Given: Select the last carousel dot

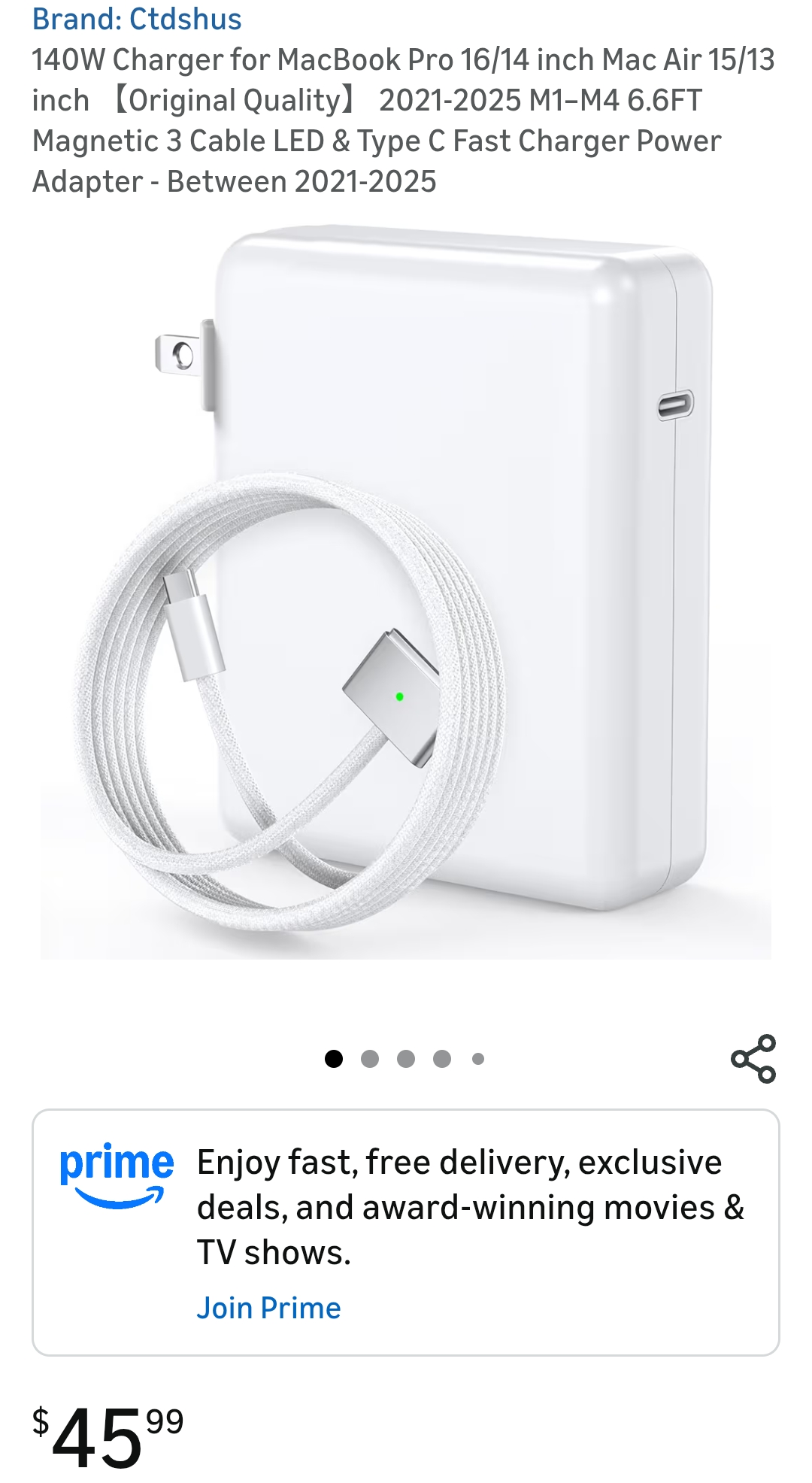Looking at the screenshot, I should coord(477,1057).
